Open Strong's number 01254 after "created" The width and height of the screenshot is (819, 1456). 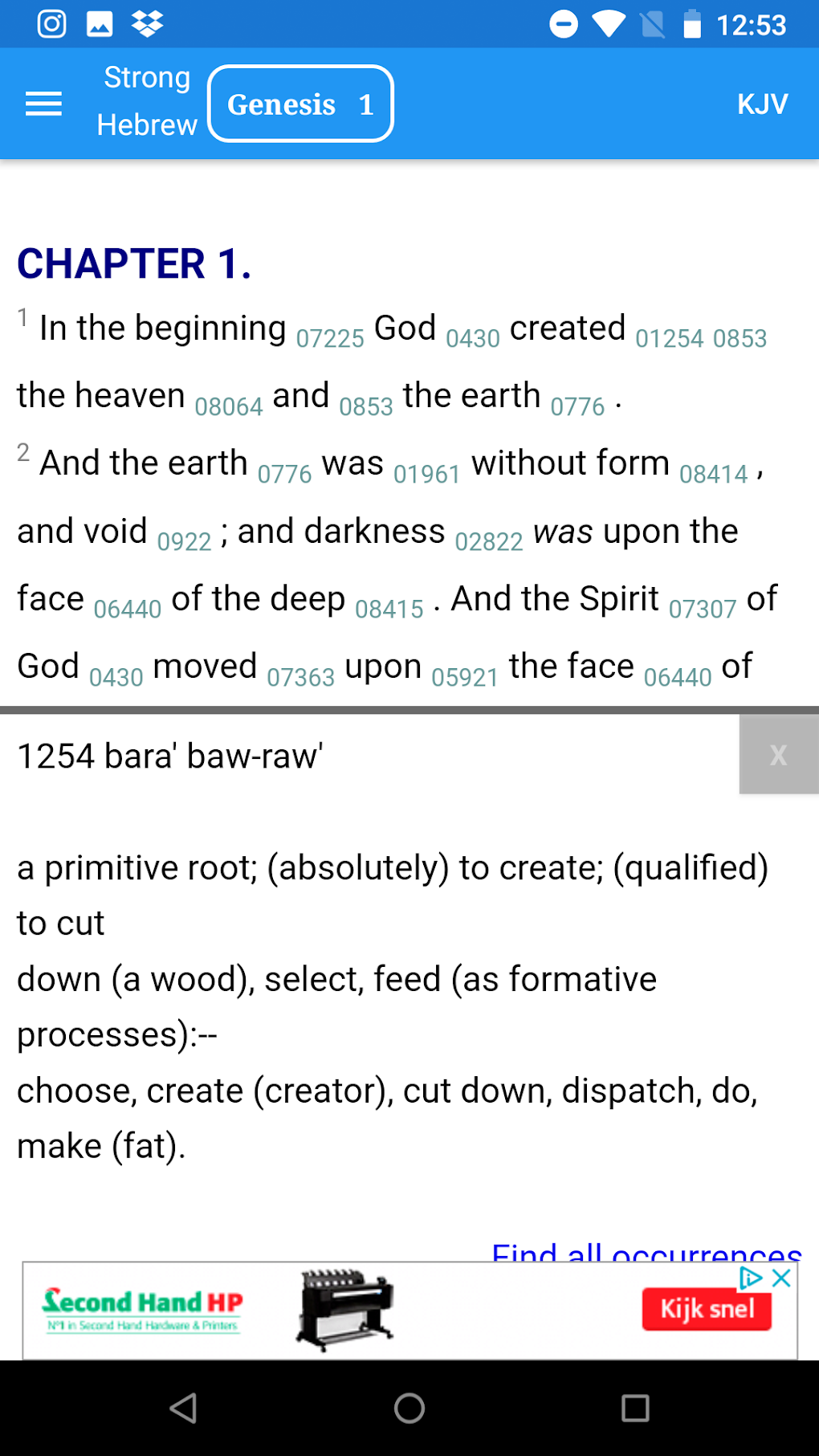(669, 338)
